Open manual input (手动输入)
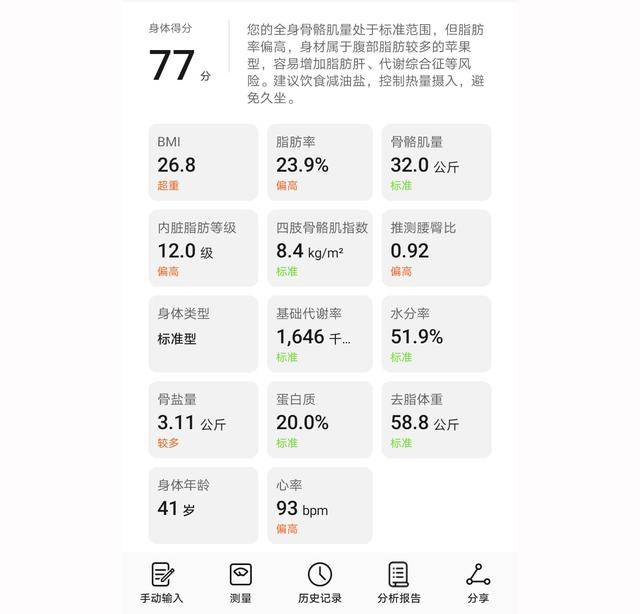 pos(162,583)
